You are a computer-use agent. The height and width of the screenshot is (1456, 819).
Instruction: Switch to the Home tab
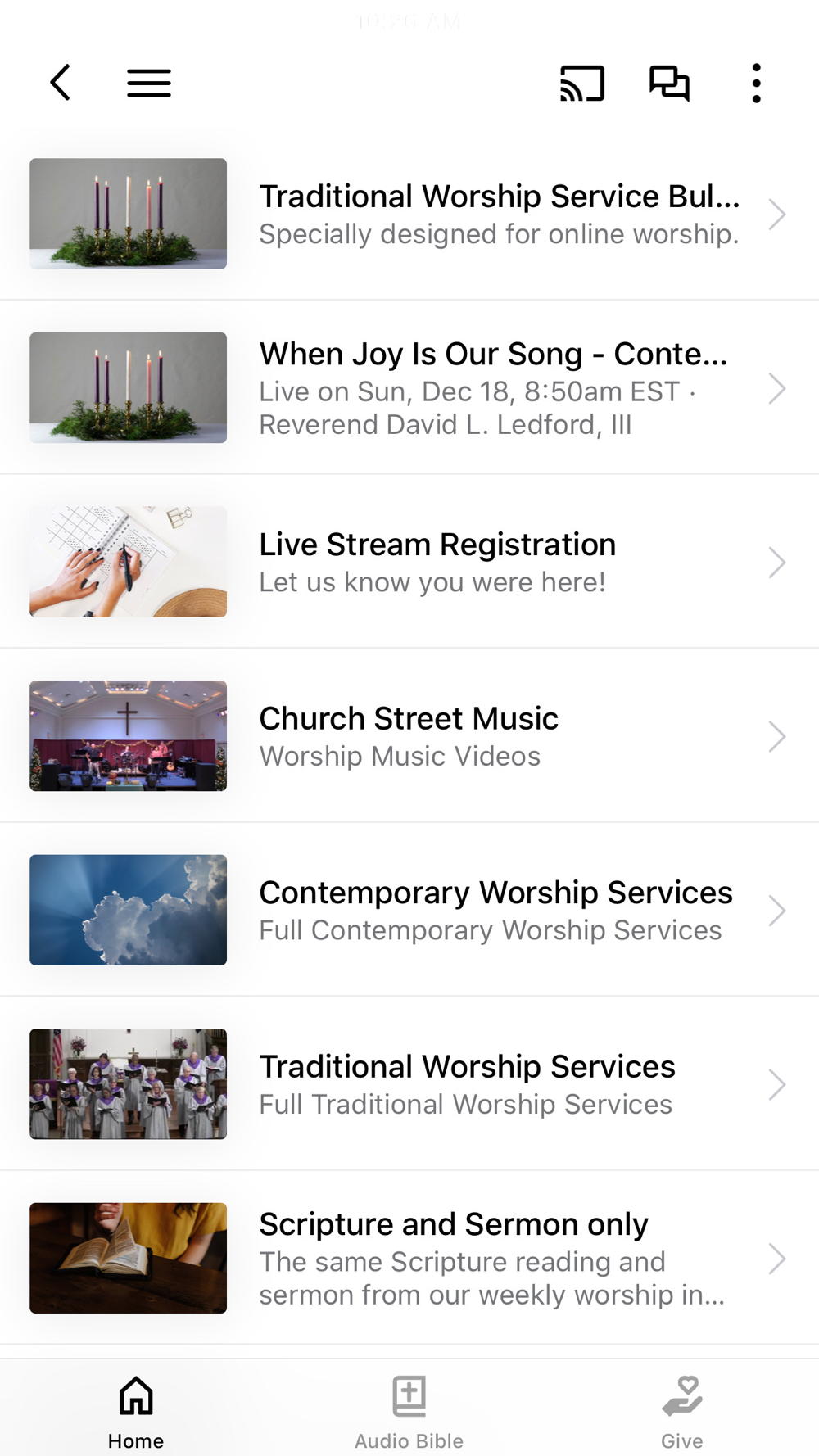tap(136, 1410)
